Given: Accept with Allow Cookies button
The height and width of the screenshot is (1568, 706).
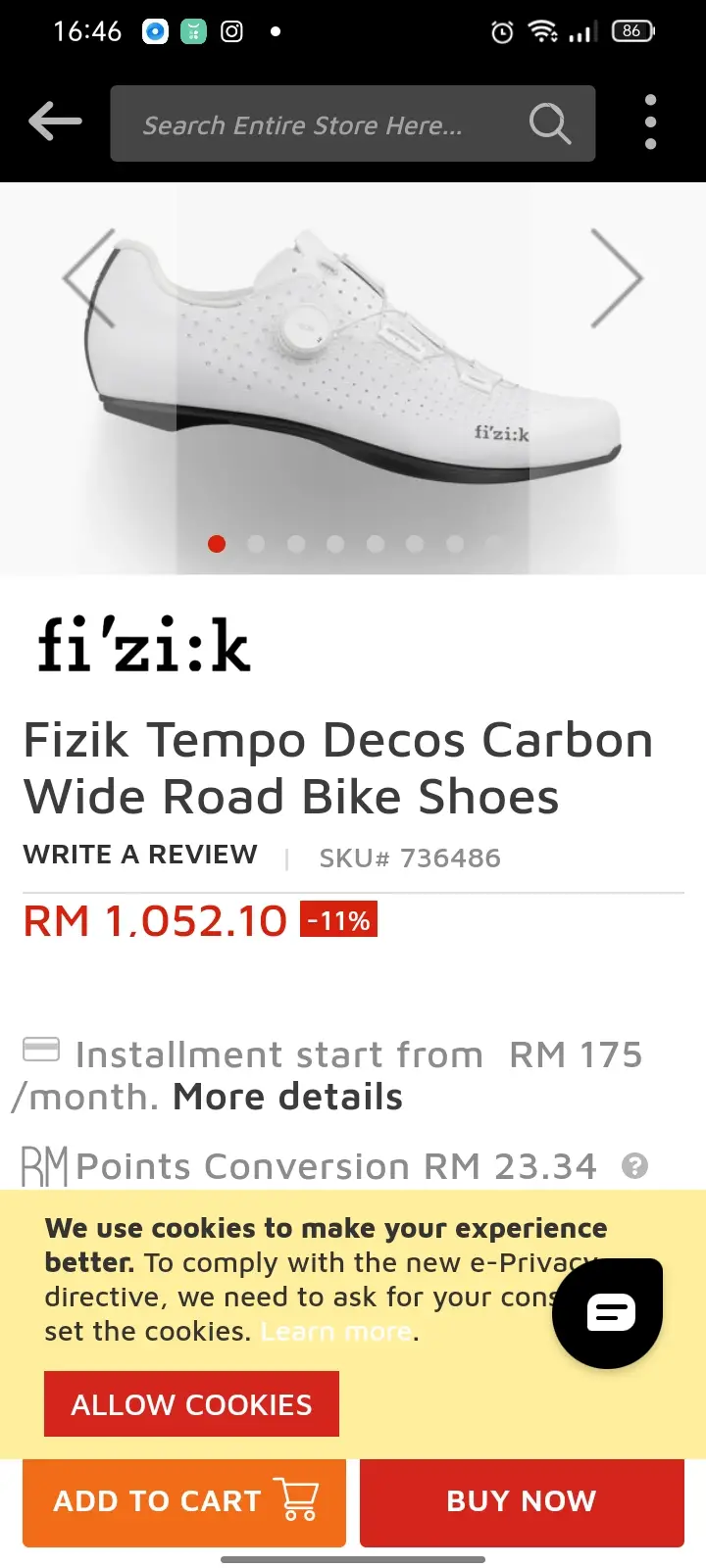Looking at the screenshot, I should click(x=191, y=1404).
